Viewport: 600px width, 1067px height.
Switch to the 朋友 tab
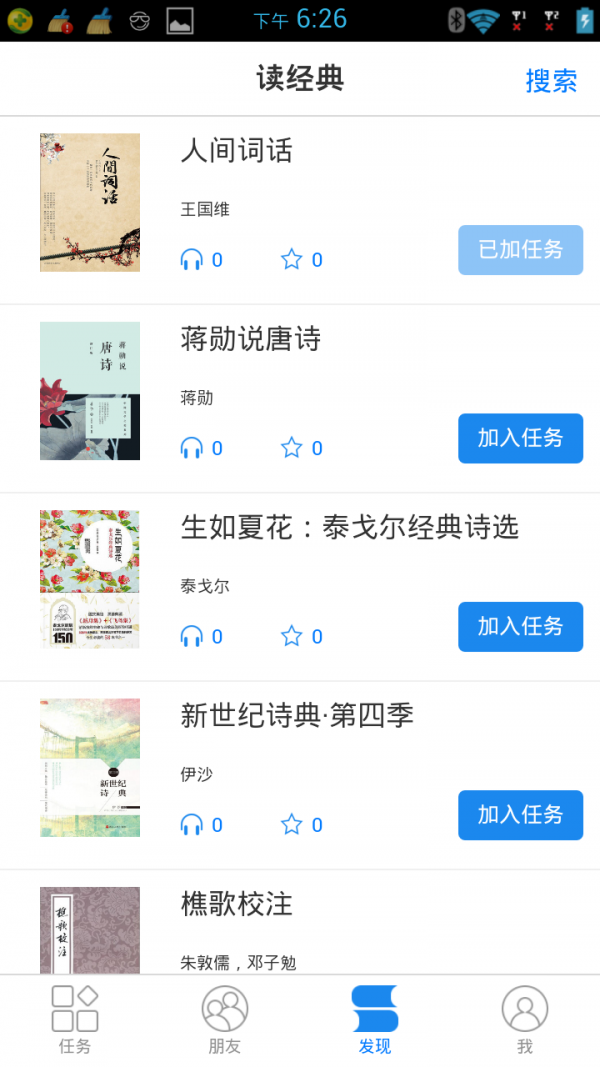[x=224, y=1020]
